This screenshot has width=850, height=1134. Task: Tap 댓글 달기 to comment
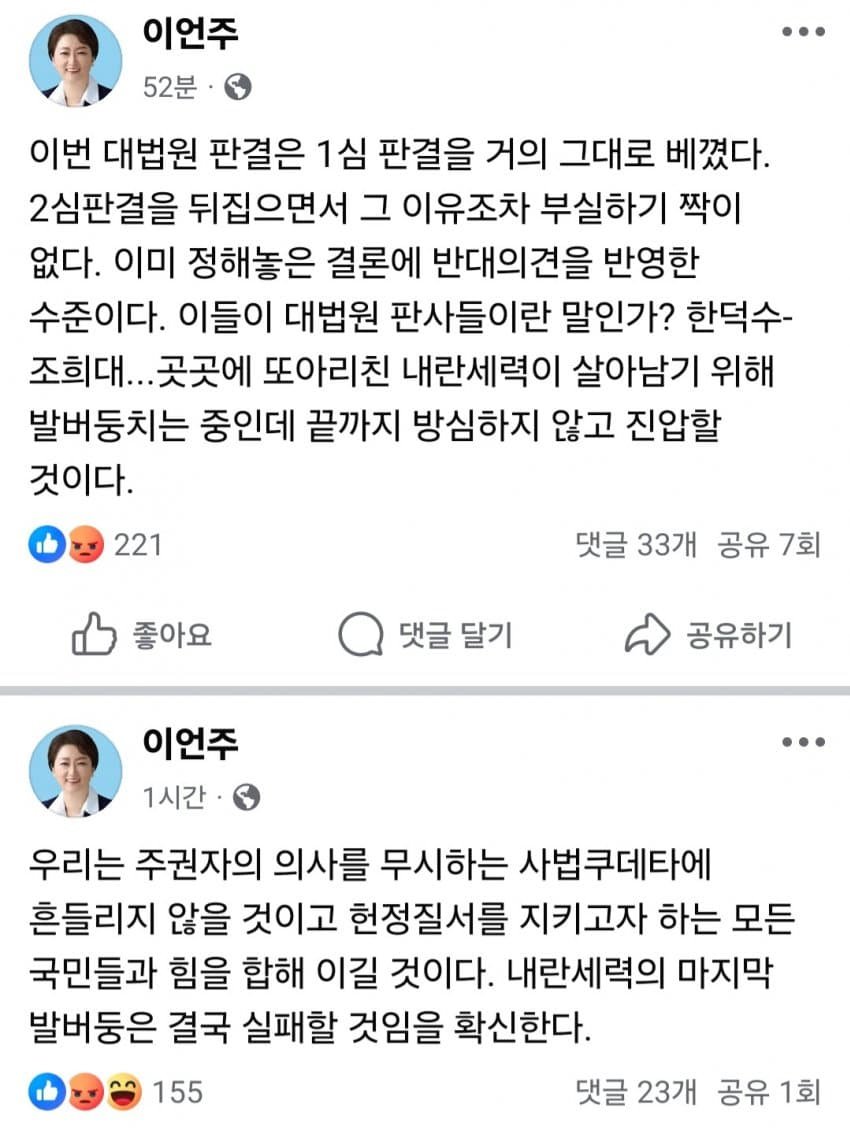click(425, 635)
